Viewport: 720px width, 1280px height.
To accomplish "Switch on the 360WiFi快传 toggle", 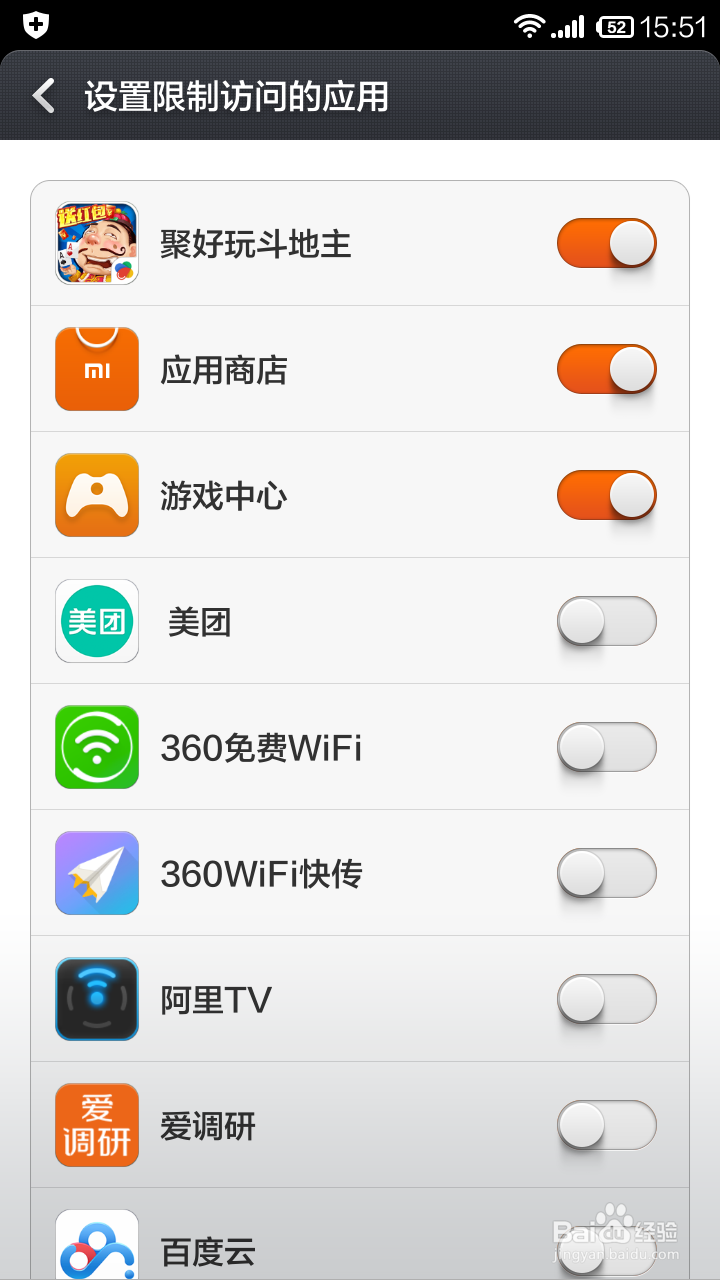I will coord(606,873).
